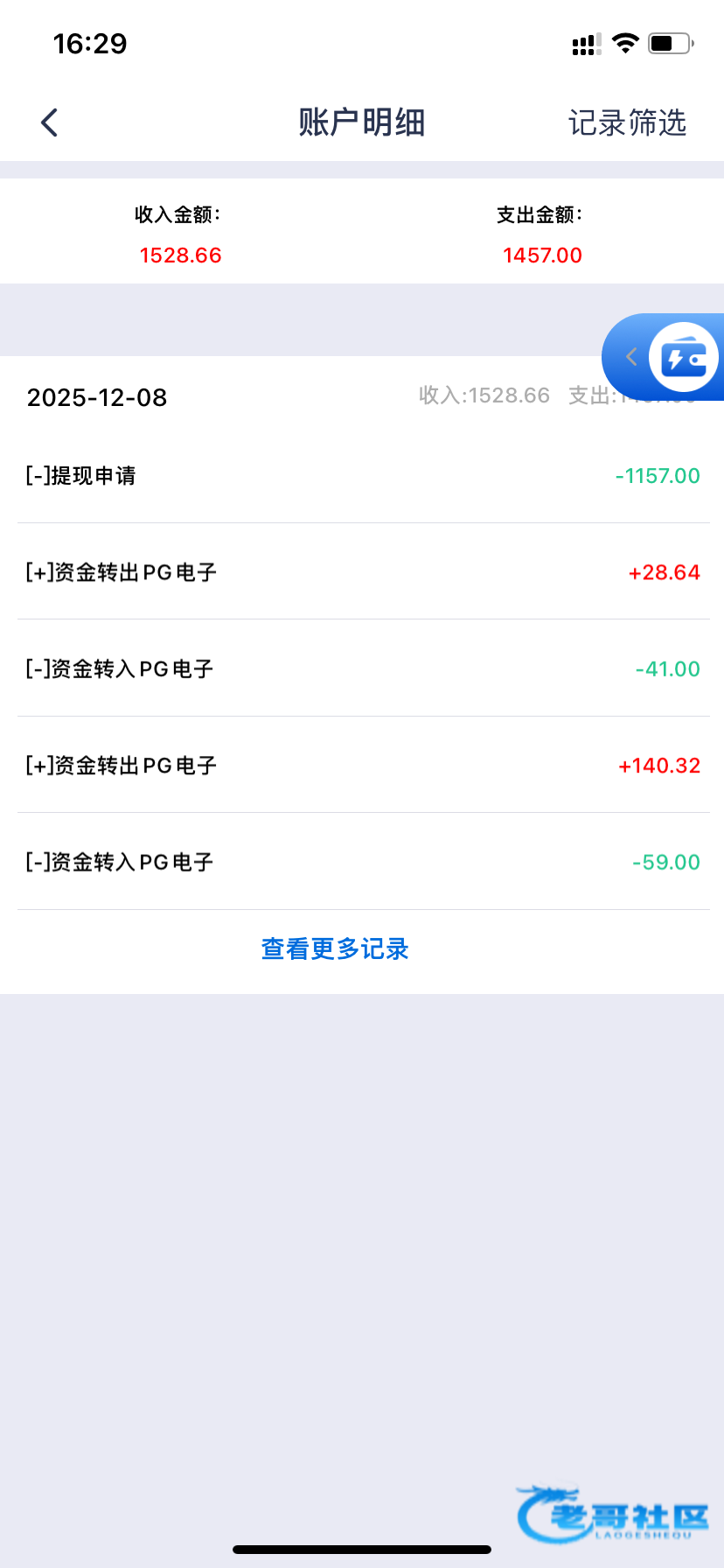Go back from account details
Image resolution: width=724 pixels, height=1568 pixels.
coord(50,122)
